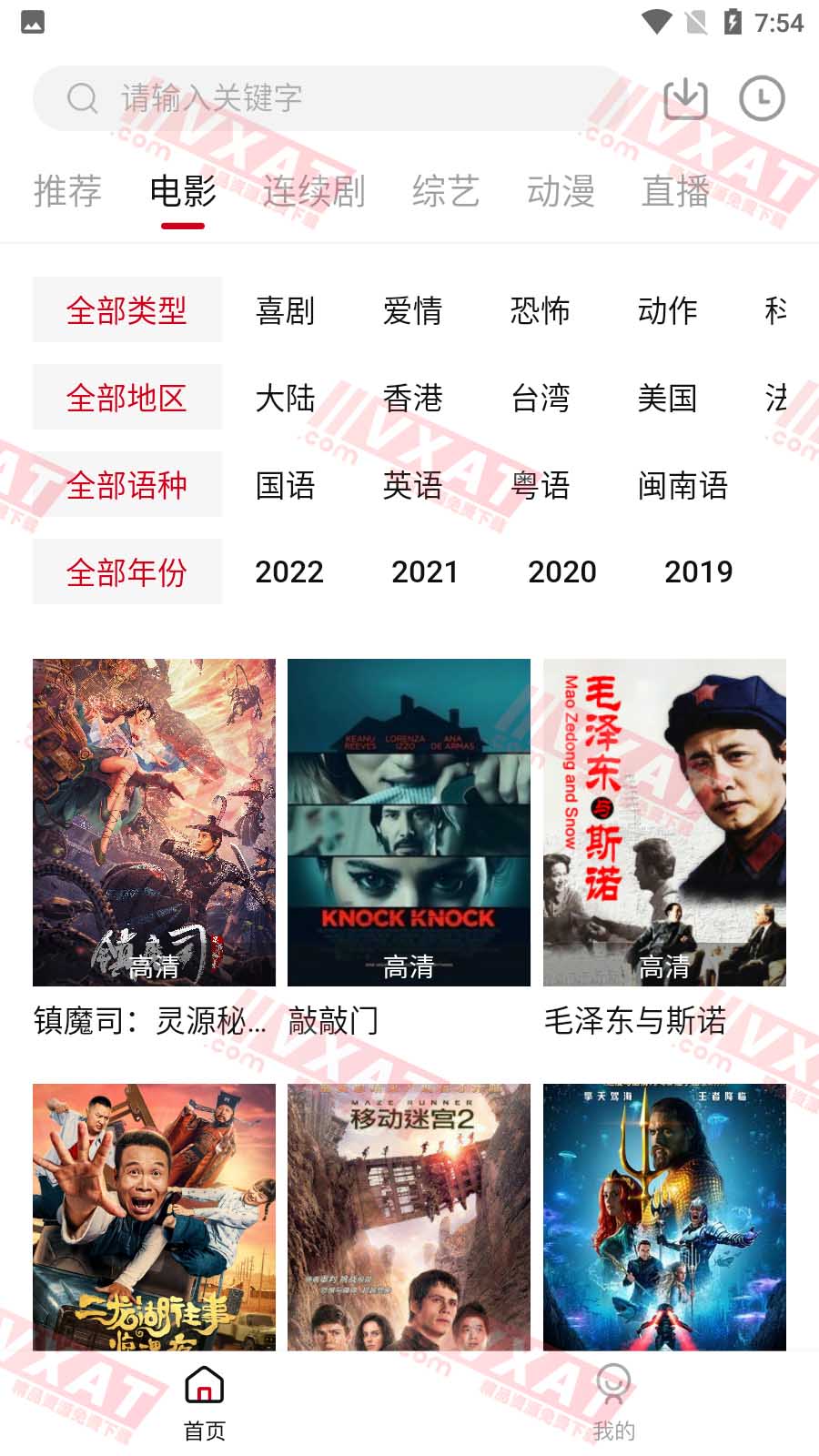Select the 喜剧 genre filter
819x1456 pixels.
(285, 311)
